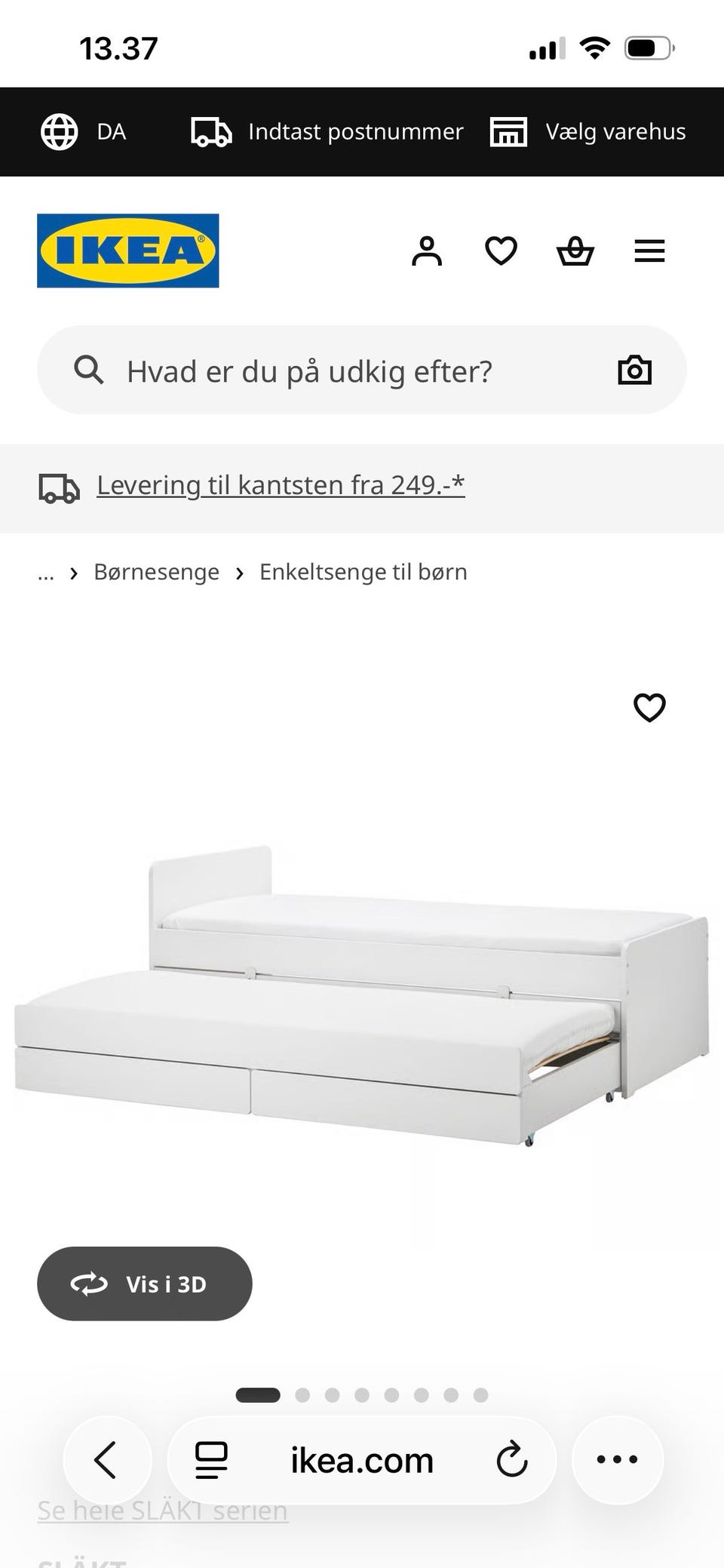Image resolution: width=724 pixels, height=1568 pixels.
Task: Open the shopping bag icon
Action: [x=575, y=251]
